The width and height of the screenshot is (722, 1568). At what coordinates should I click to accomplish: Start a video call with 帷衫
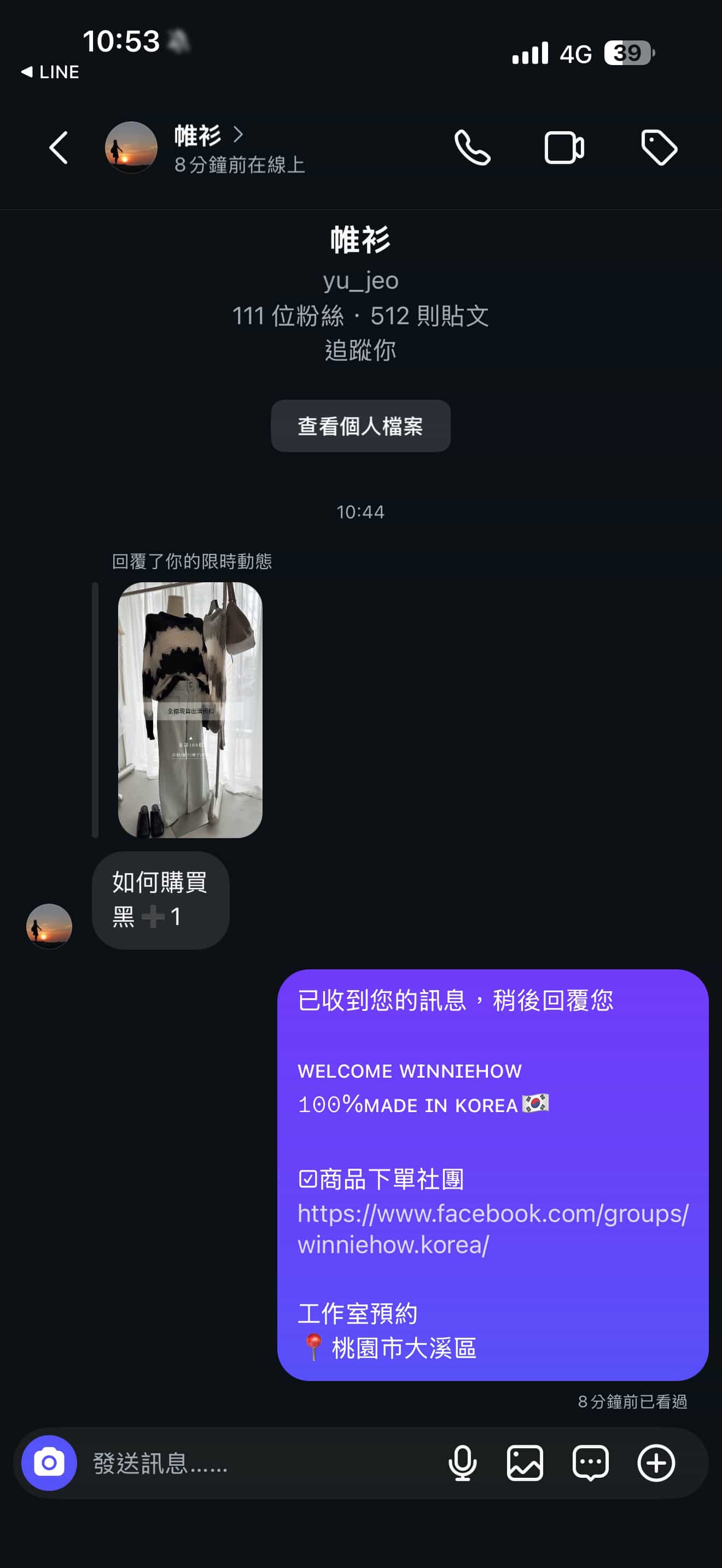pos(564,148)
